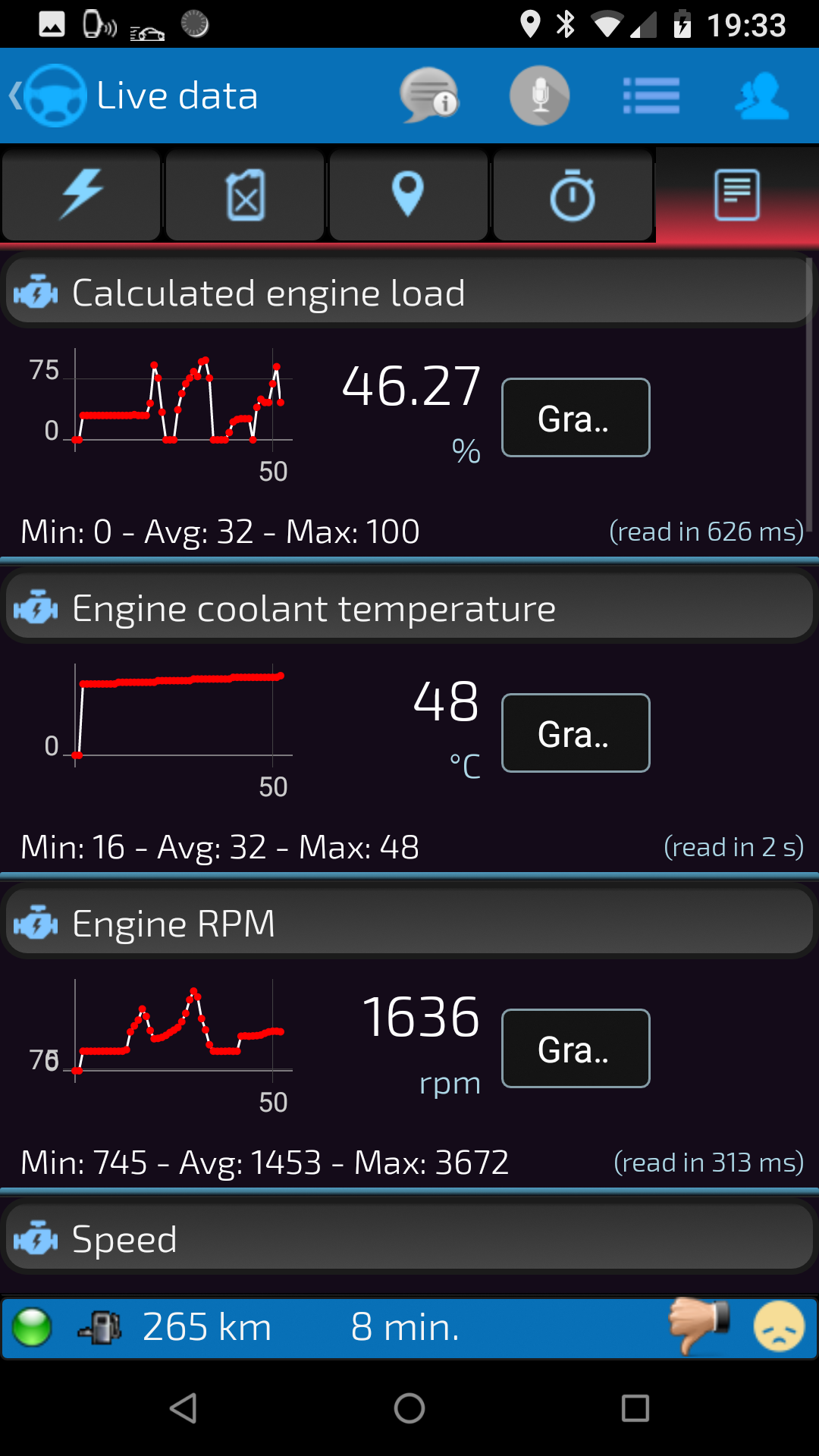
Task: Switch to the crossed clipboard tab
Action: pyautogui.click(x=246, y=195)
